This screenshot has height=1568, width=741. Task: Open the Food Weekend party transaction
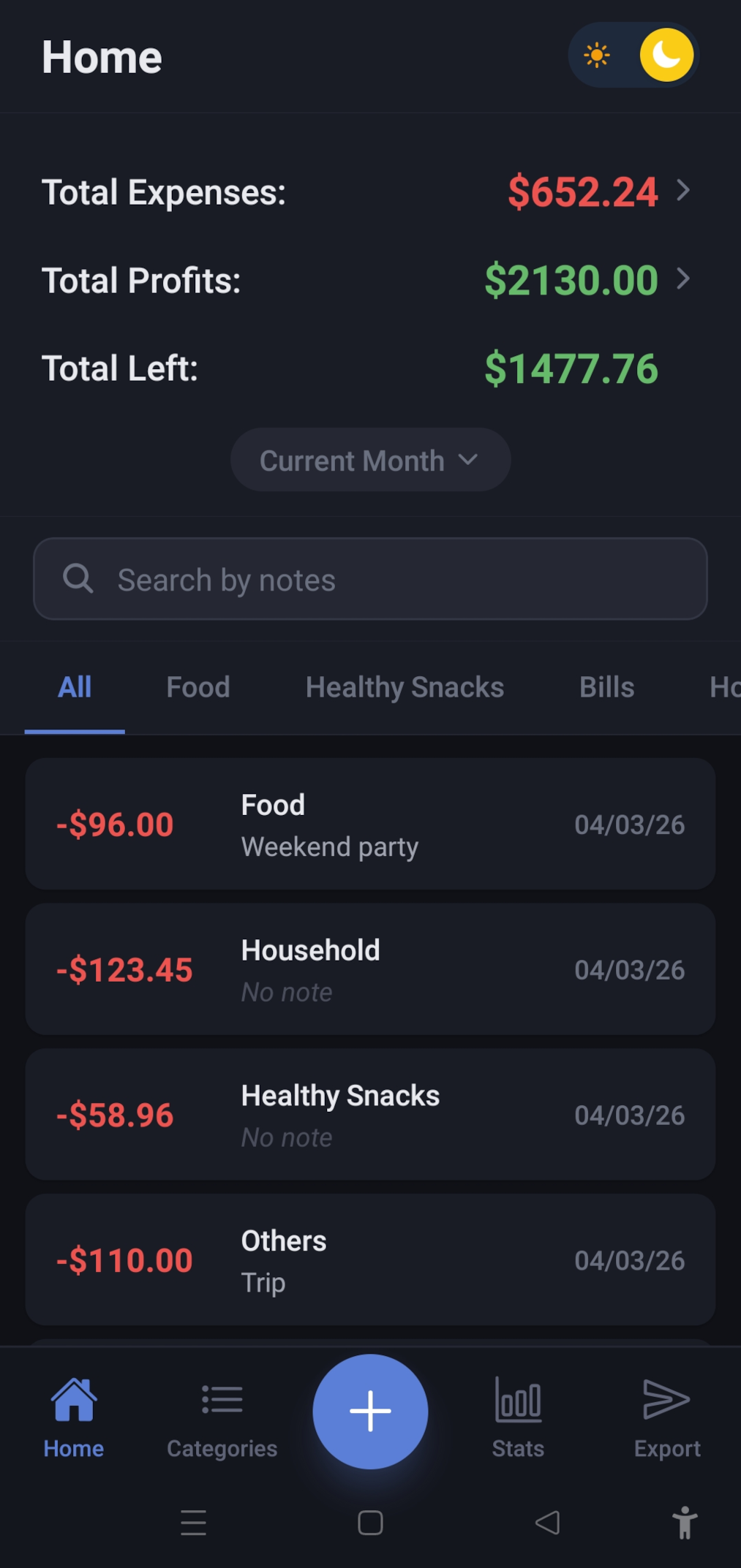(370, 824)
